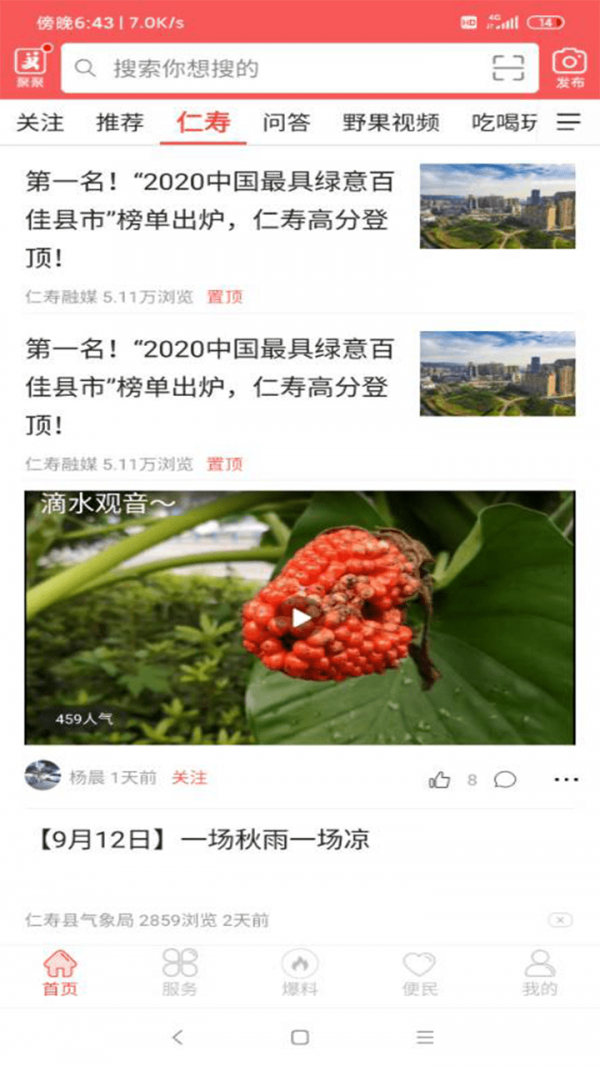The height and width of the screenshot is (1067, 600).
Task: Go to the 服务 tab
Action: point(180,973)
